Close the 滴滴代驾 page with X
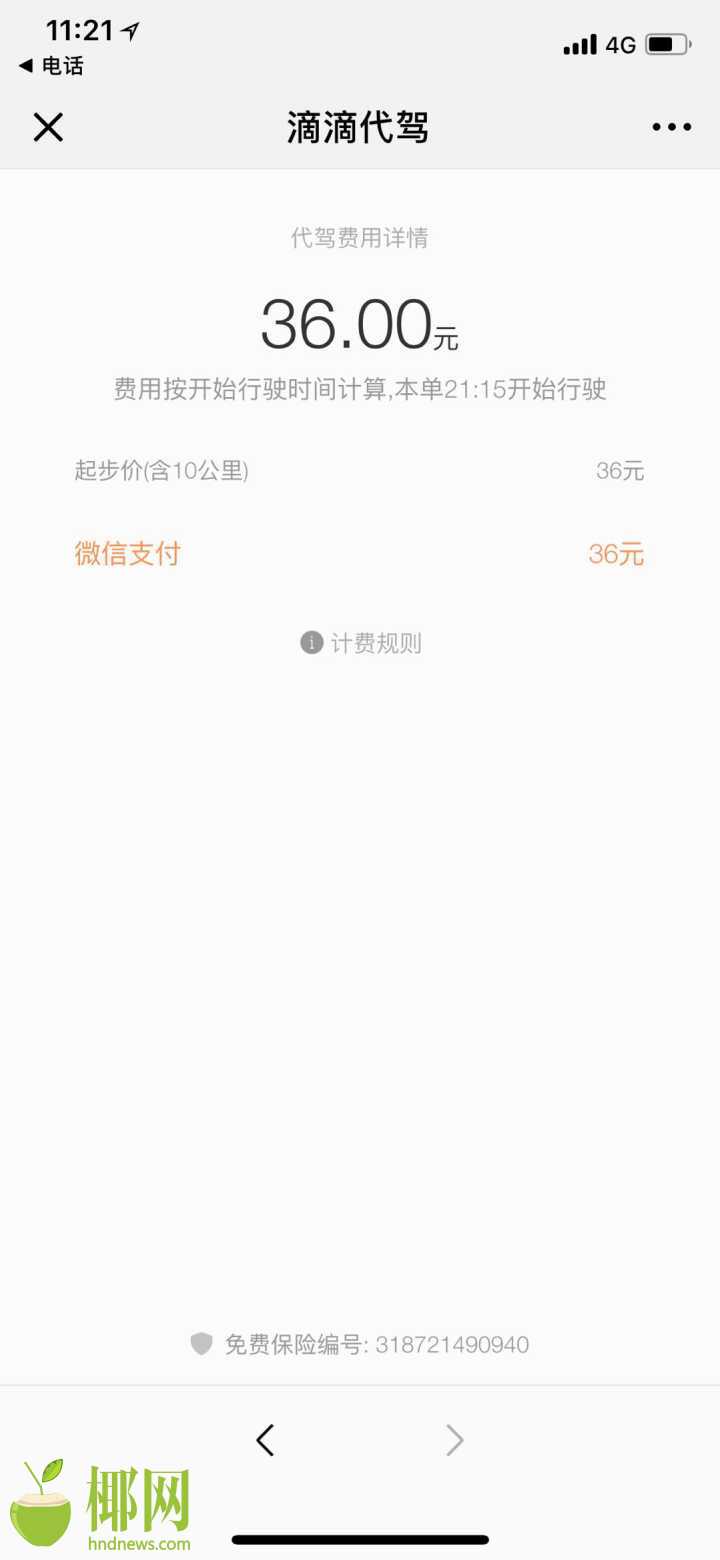The width and height of the screenshot is (720, 1560). tap(47, 128)
